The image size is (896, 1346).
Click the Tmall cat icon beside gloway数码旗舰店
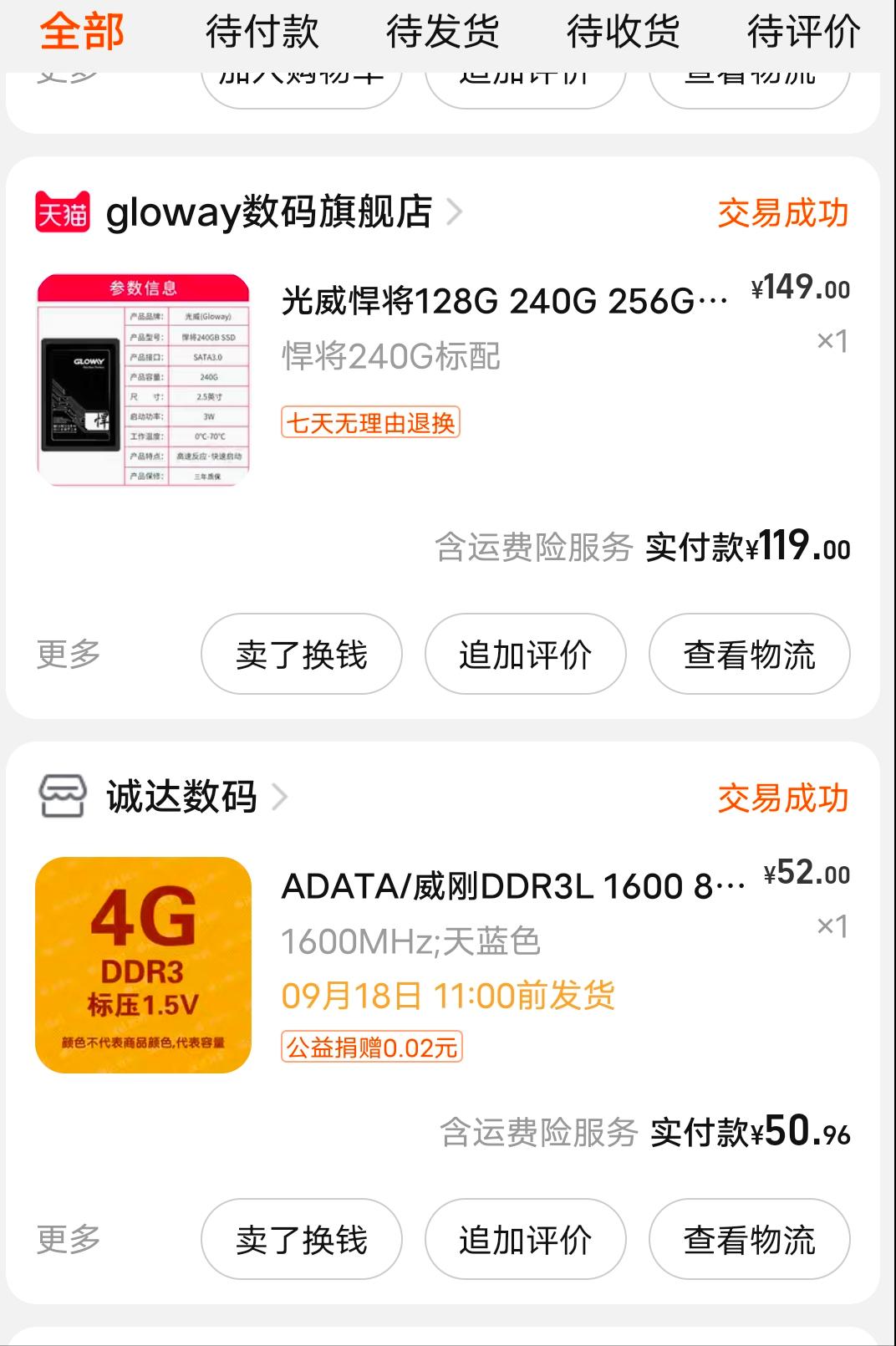(62, 215)
